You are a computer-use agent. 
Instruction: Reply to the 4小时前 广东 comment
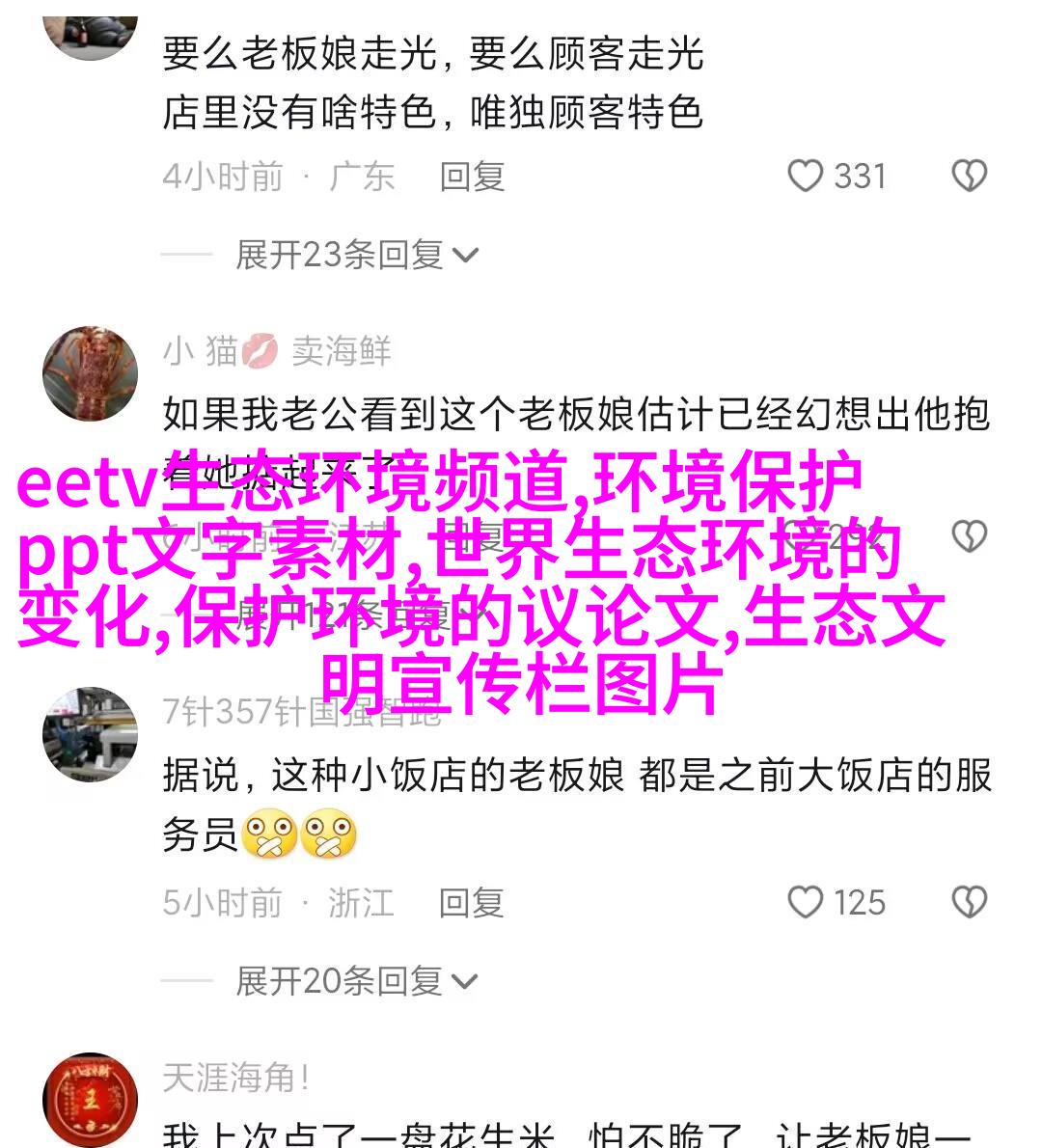pyautogui.click(x=472, y=177)
